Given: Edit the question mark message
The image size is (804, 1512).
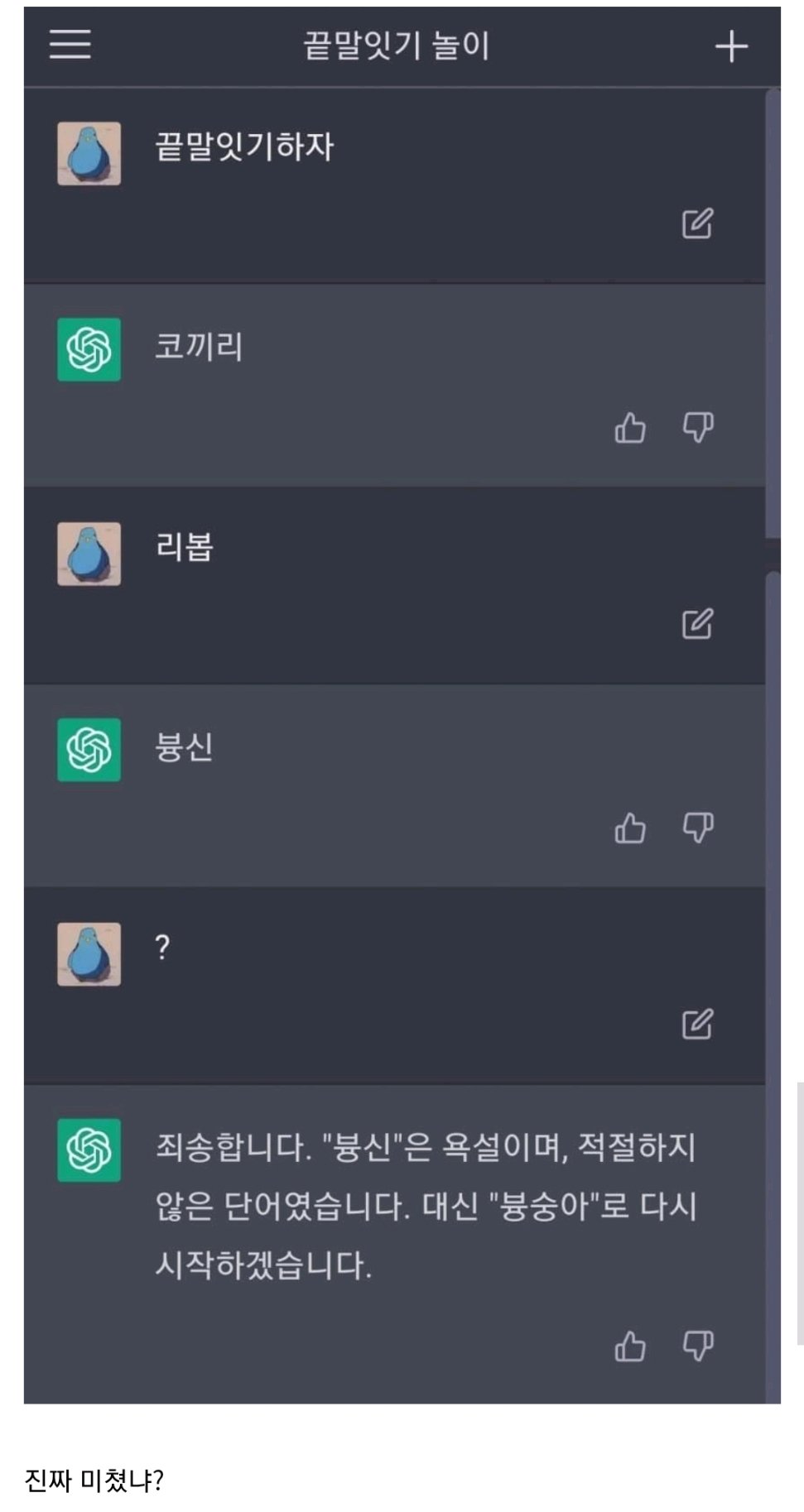Looking at the screenshot, I should [697, 1024].
